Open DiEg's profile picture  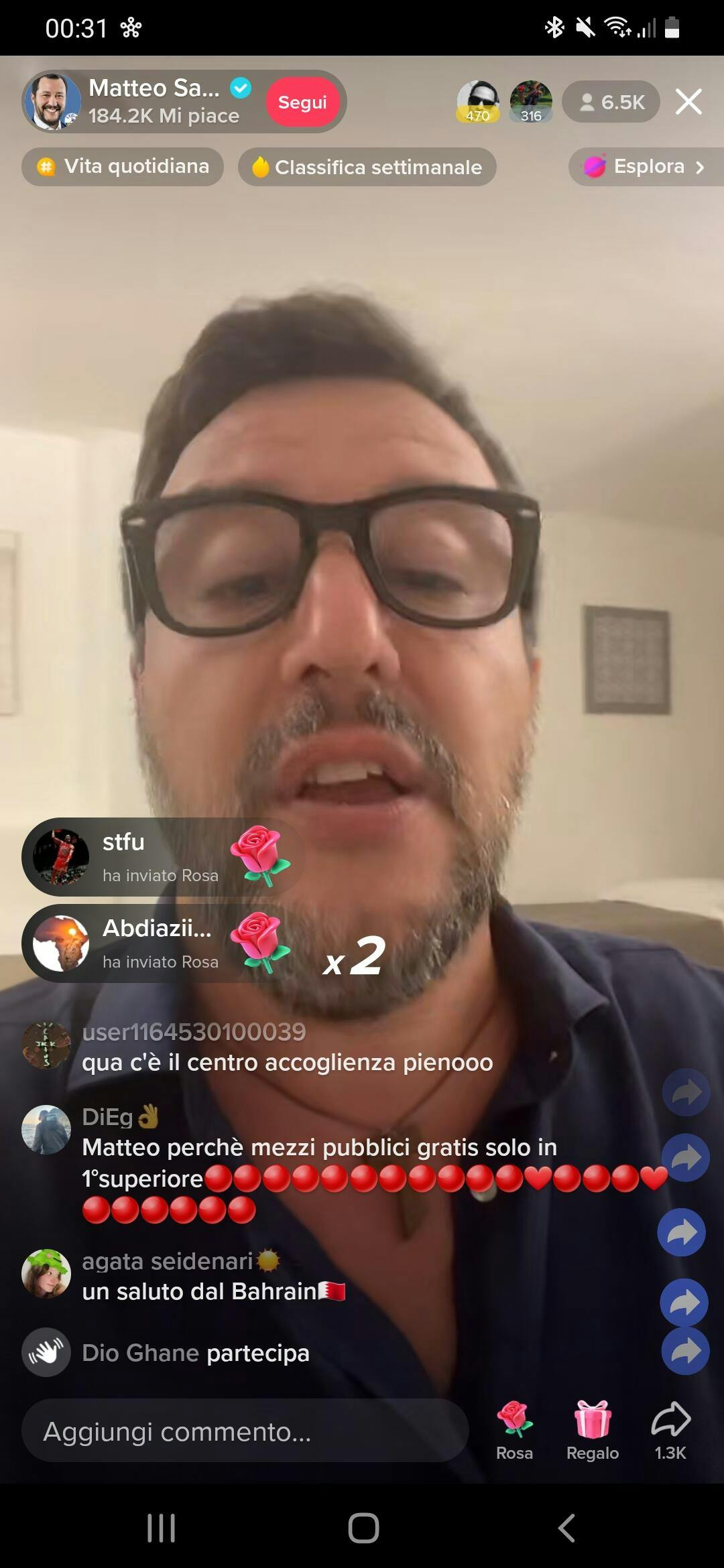tap(46, 1130)
